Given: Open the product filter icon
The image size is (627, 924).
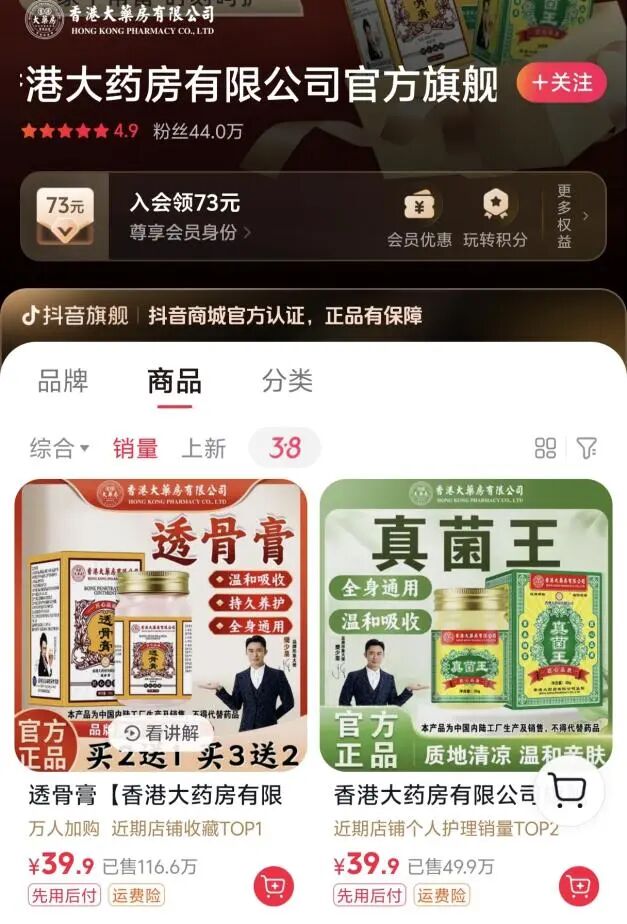Looking at the screenshot, I should point(587,448).
